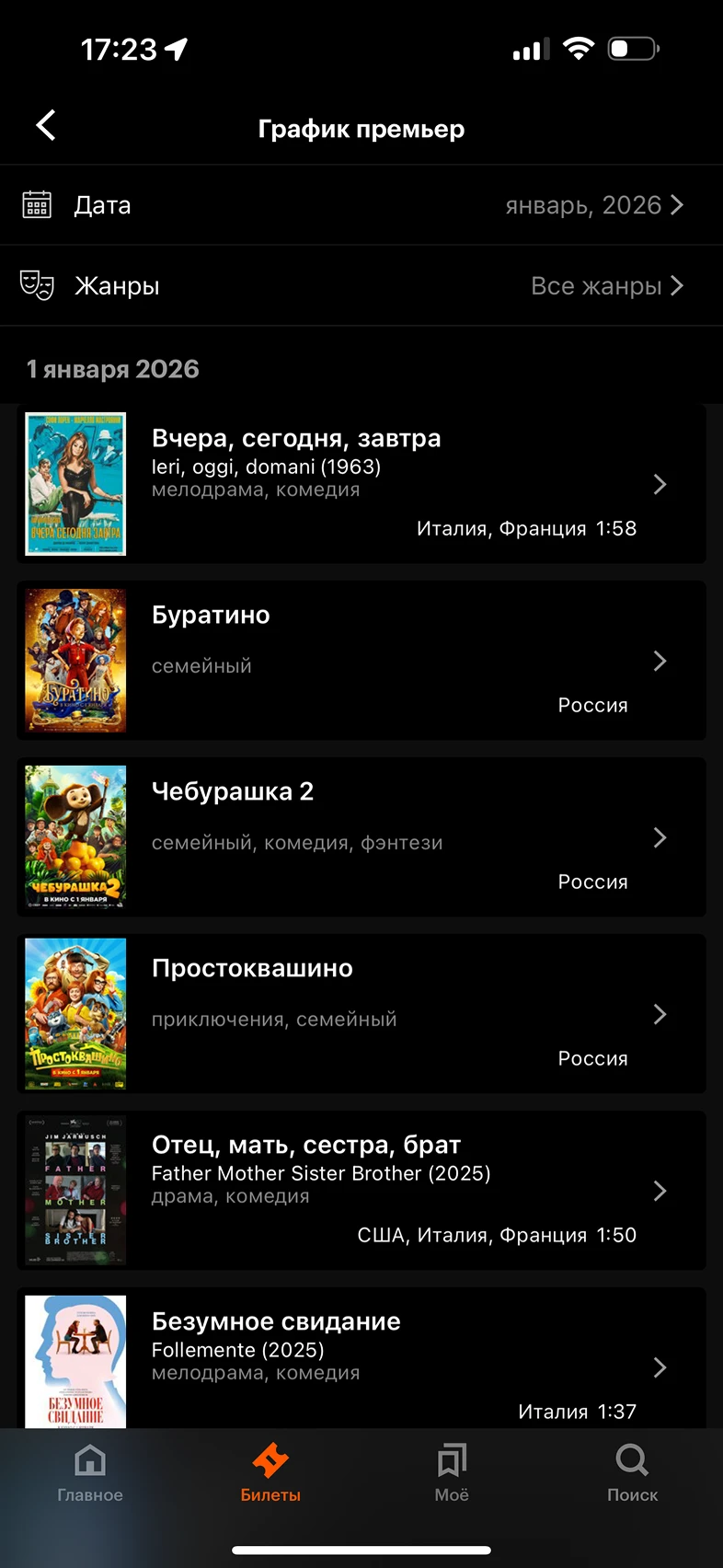The width and height of the screenshot is (723, 1568).
Task: Switch to the Поиск tab
Action: [632, 1472]
